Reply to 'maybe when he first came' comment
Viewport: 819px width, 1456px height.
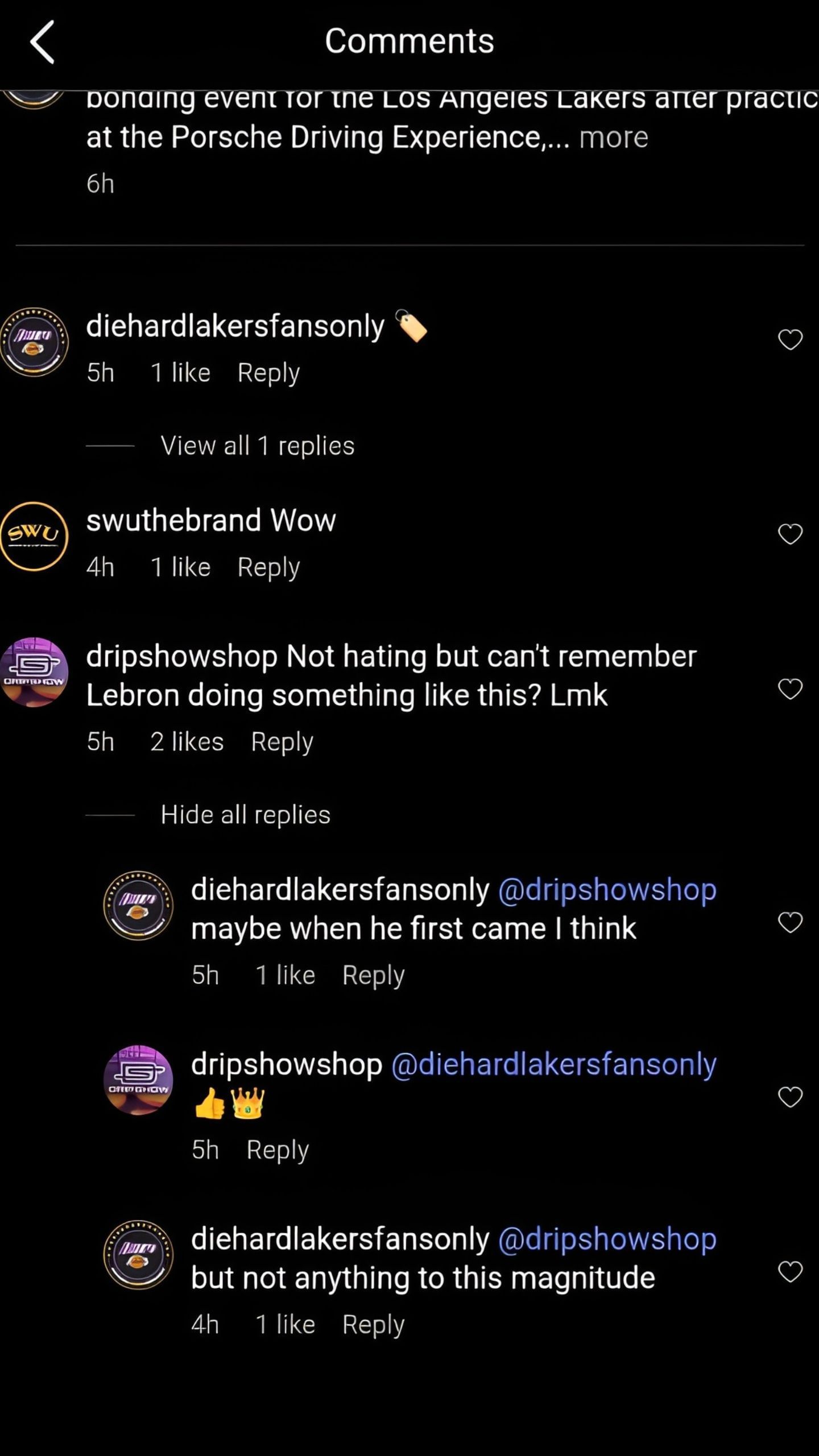373,976
